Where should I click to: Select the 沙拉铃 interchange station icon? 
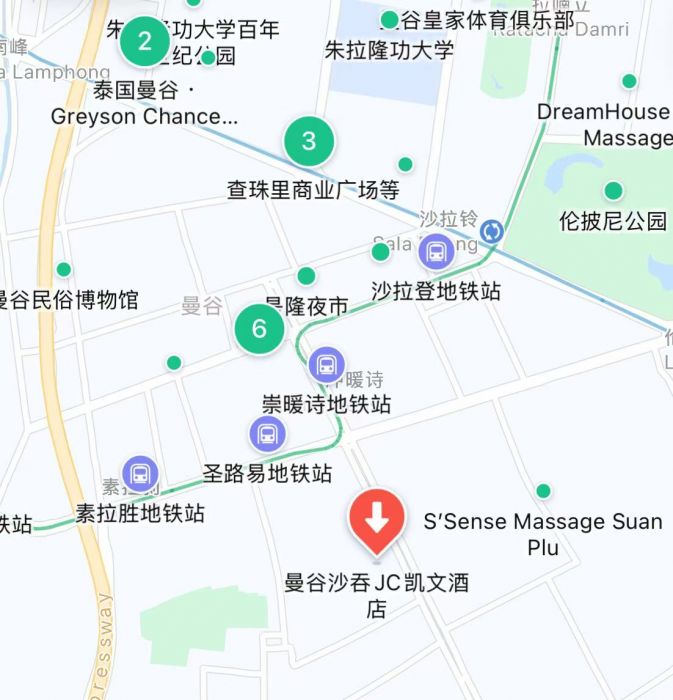[491, 232]
